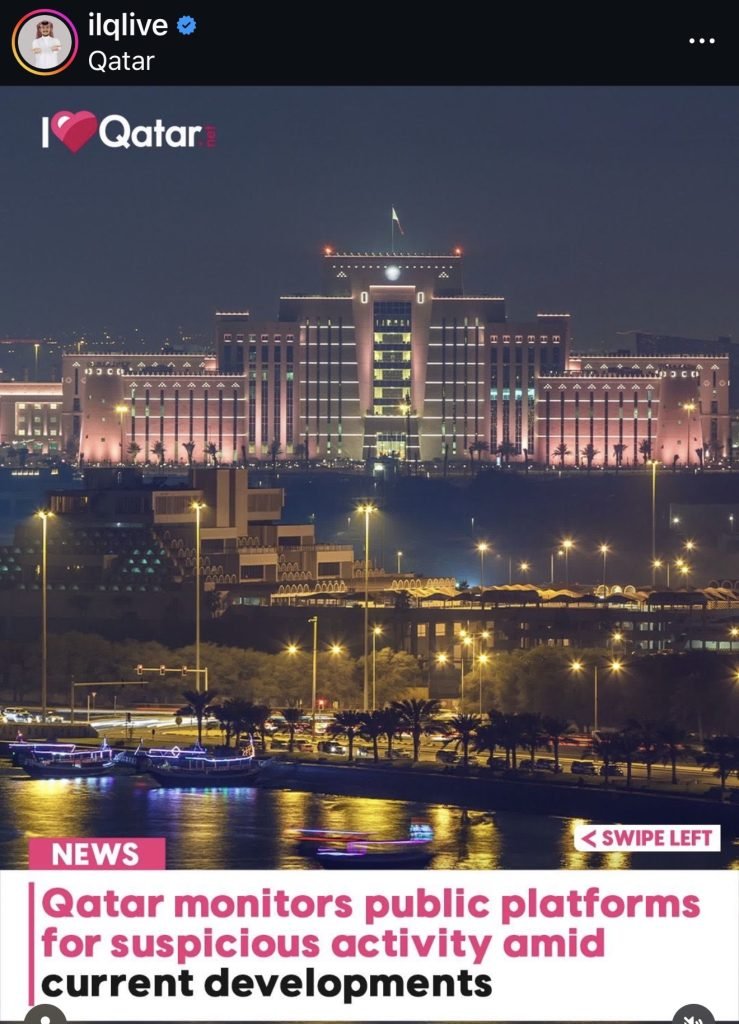Open the Qatar location tag
This screenshot has width=739, height=1024.
point(121,60)
